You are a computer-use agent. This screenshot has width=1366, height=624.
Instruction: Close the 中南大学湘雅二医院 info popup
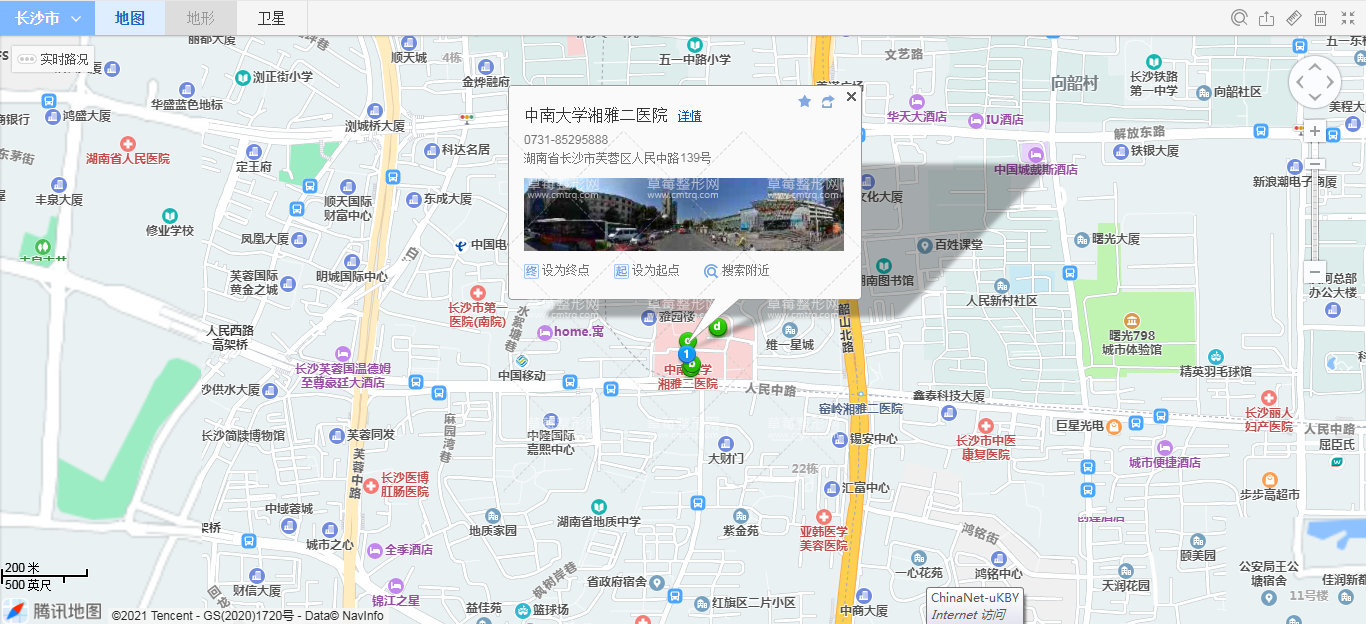(x=851, y=97)
